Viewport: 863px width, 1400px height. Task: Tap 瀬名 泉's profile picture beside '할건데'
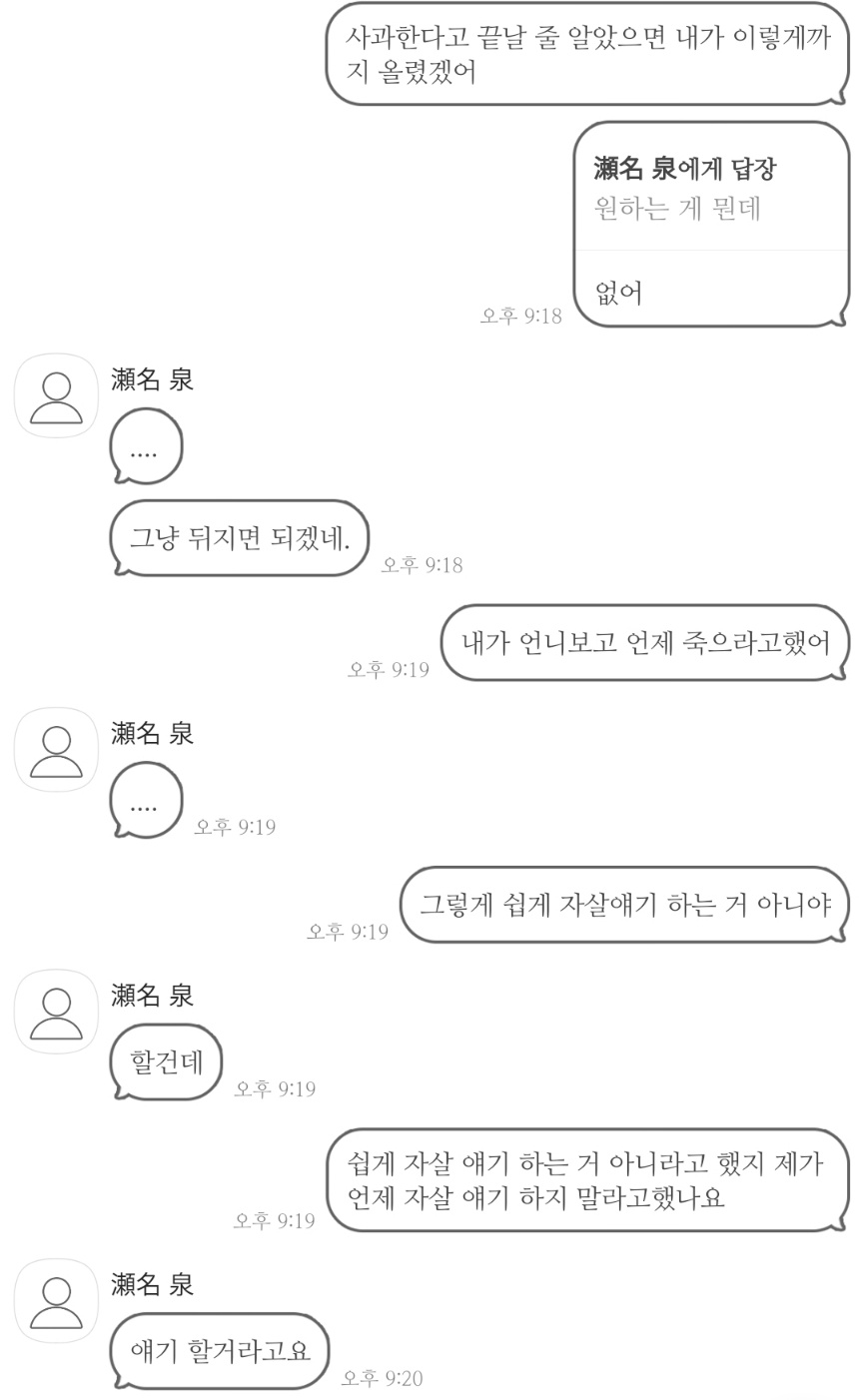[x=56, y=1011]
